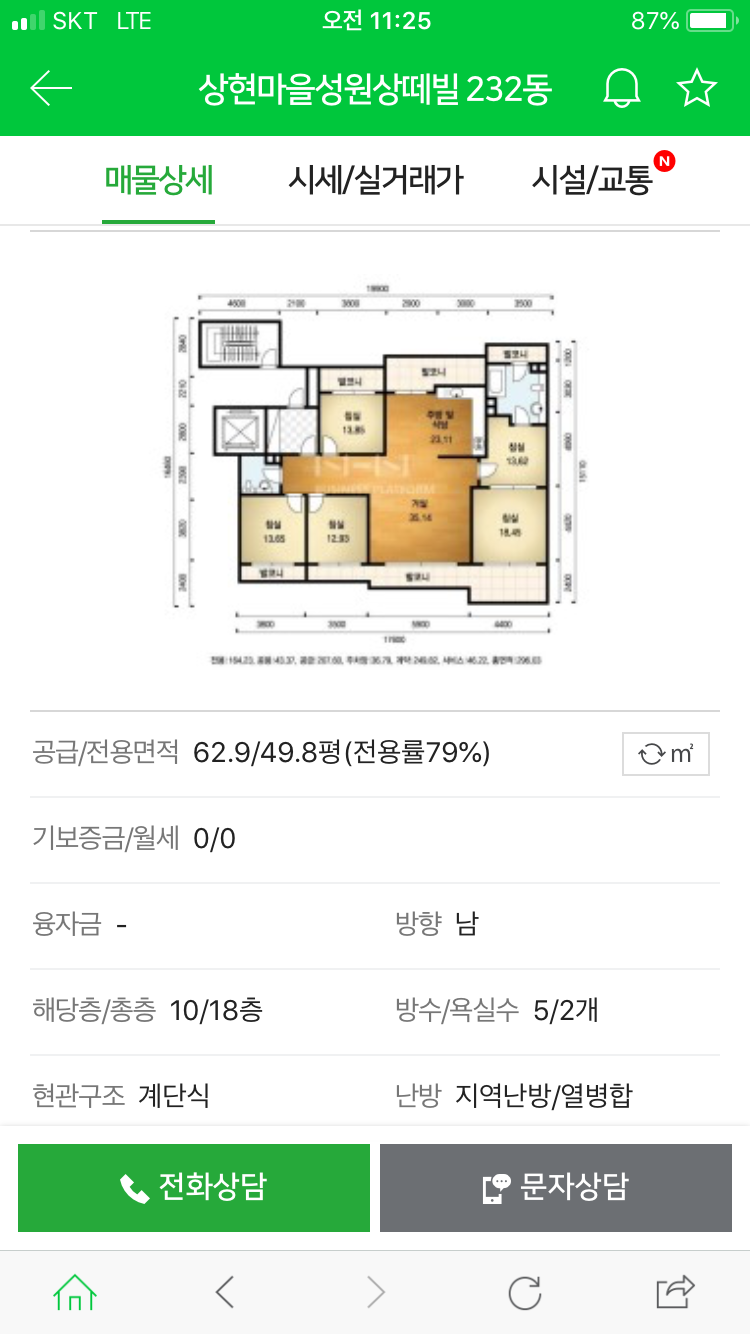The height and width of the screenshot is (1334, 750).
Task: Reload the page with the refresh icon
Action: pyautogui.click(x=524, y=1292)
